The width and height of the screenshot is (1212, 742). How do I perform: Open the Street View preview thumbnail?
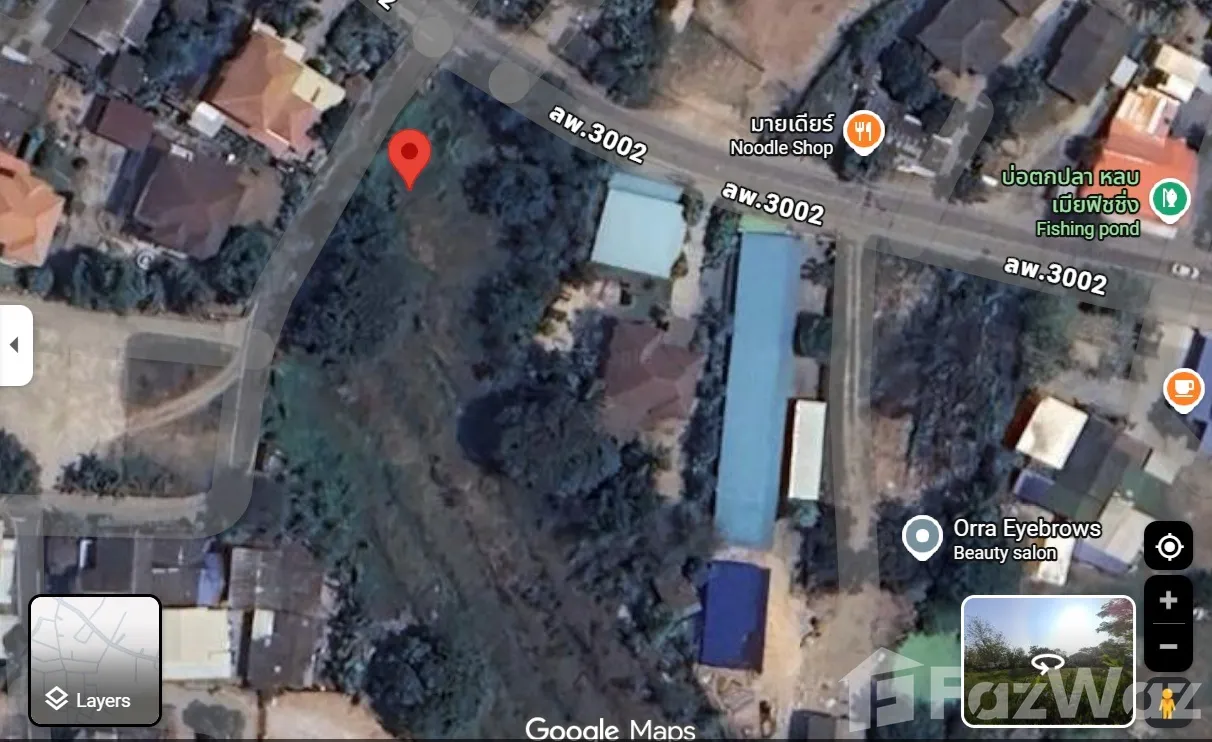(1048, 660)
